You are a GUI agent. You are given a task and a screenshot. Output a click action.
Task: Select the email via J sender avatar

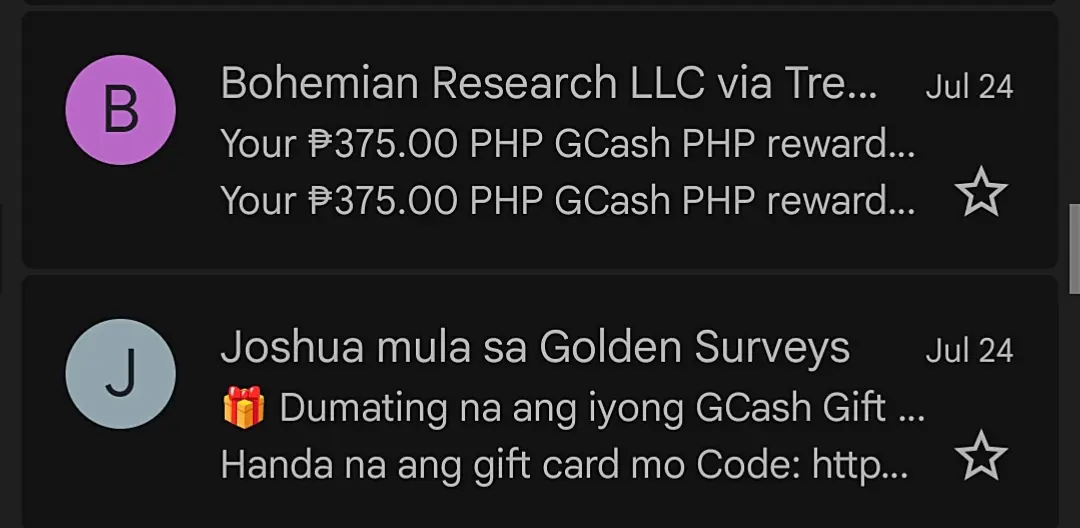coord(121,374)
